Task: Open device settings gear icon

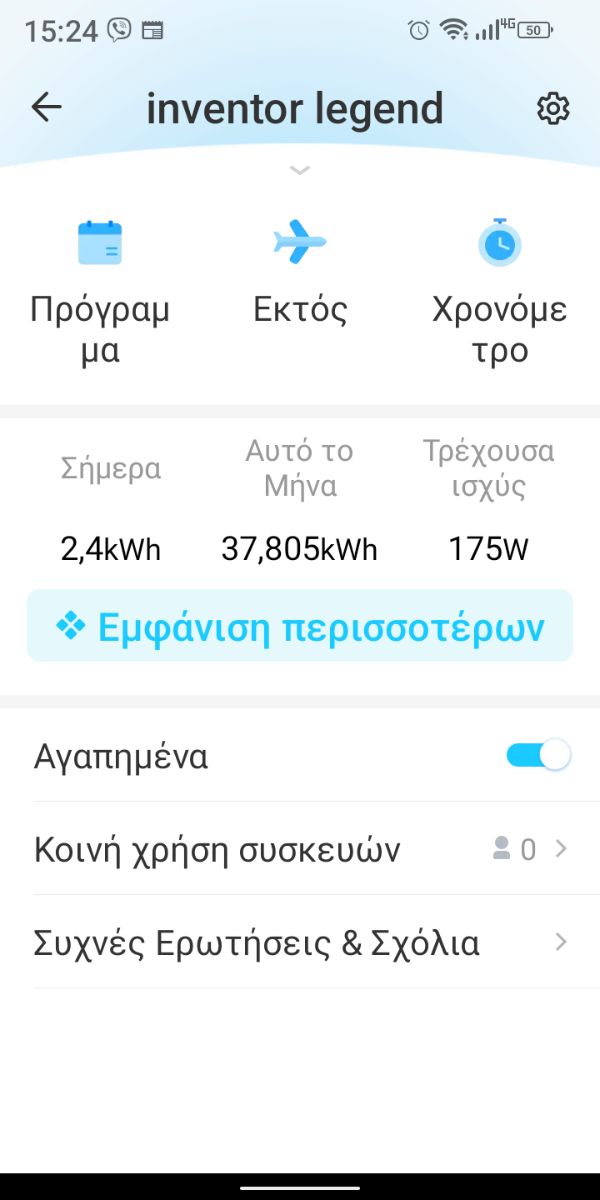Action: [553, 108]
